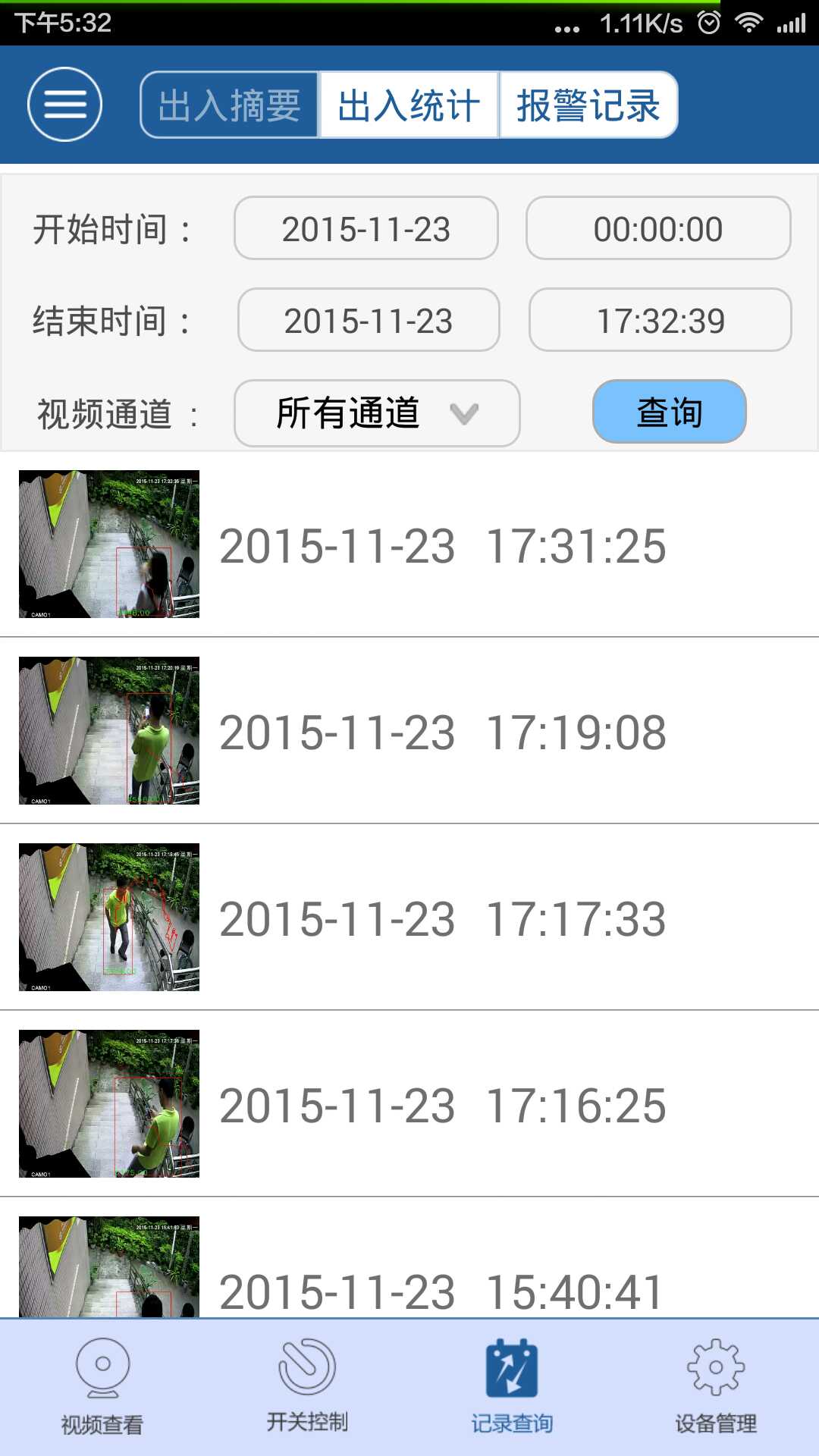Open the 17:31:25 record thumbnail

[108, 544]
